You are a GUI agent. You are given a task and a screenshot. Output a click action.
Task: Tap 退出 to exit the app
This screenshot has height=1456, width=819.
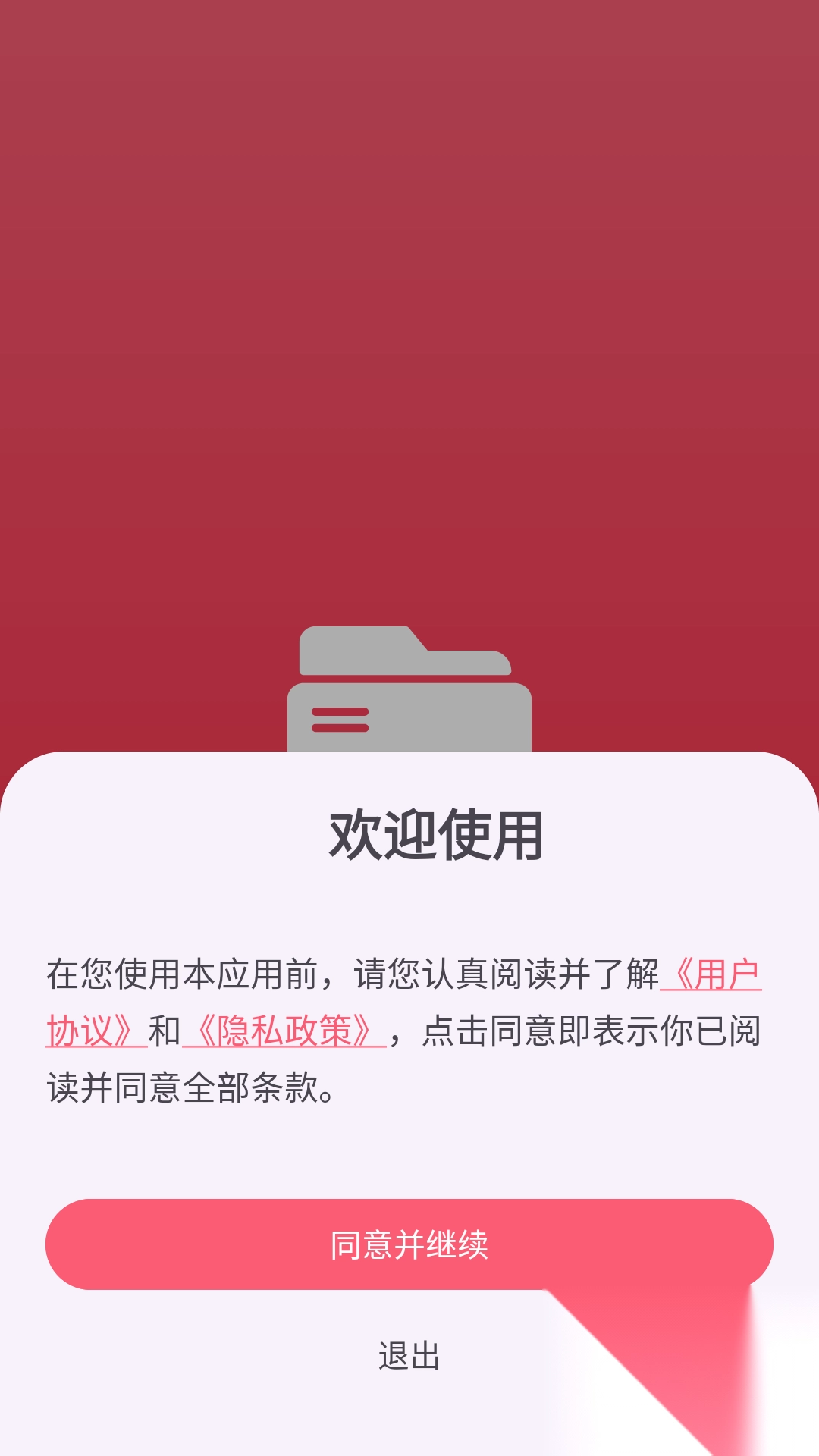409,1356
